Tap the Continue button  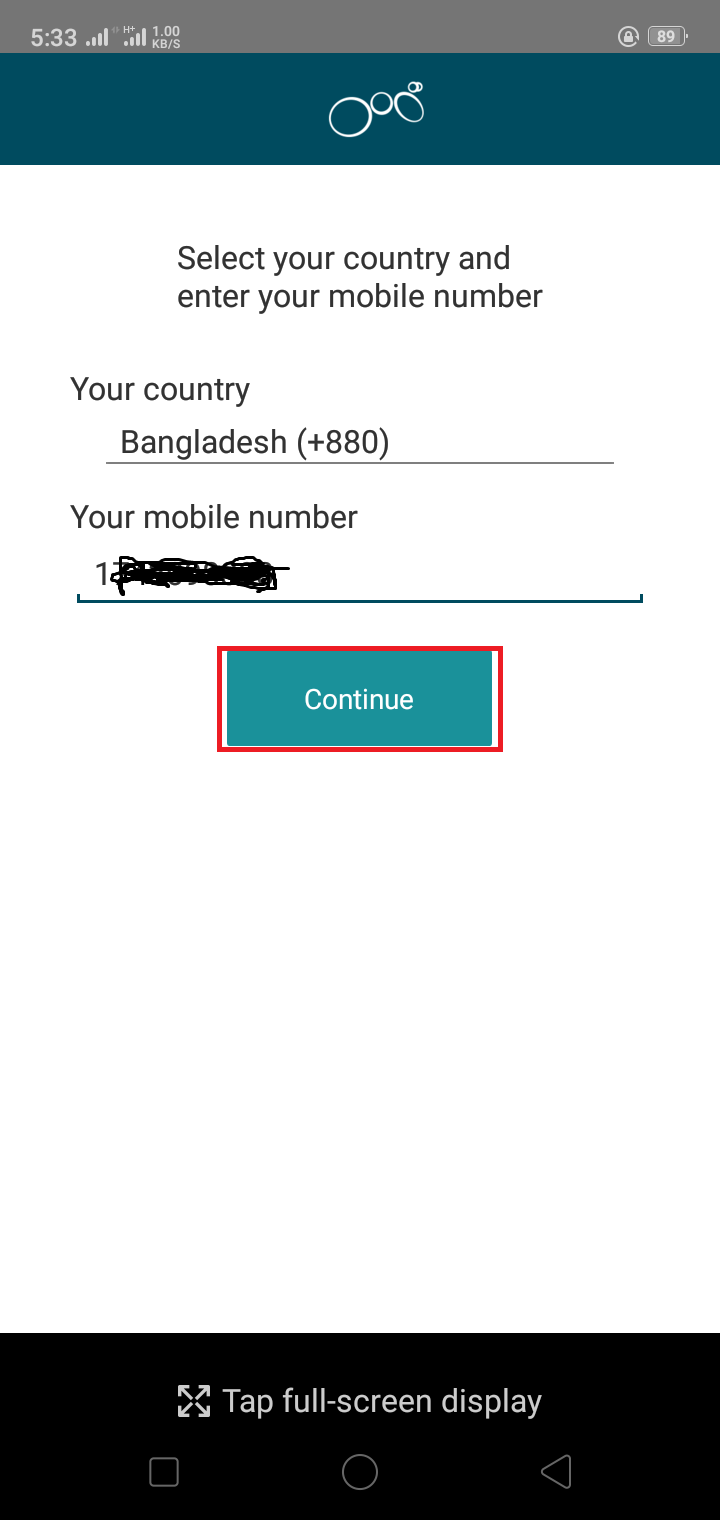[359, 699]
